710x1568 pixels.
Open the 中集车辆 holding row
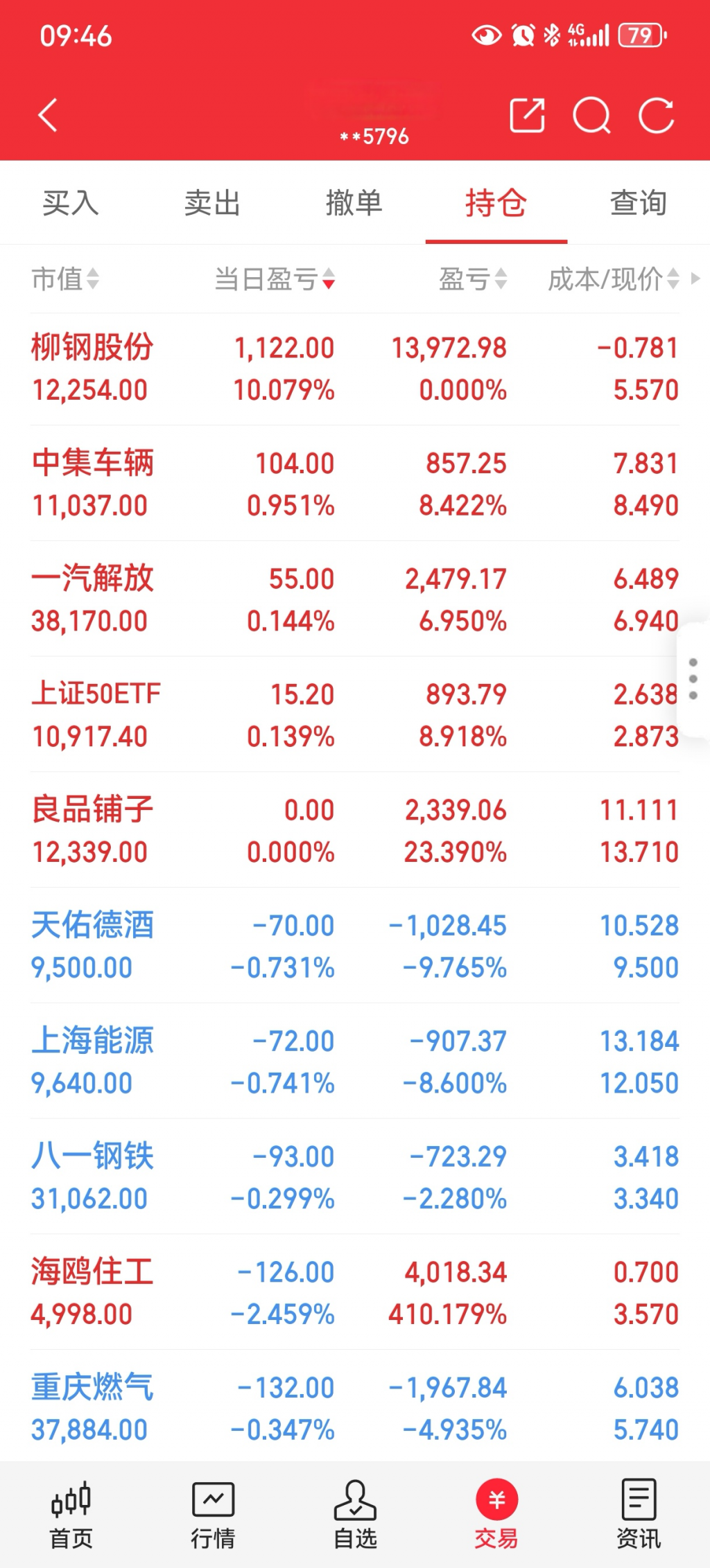coord(355,484)
